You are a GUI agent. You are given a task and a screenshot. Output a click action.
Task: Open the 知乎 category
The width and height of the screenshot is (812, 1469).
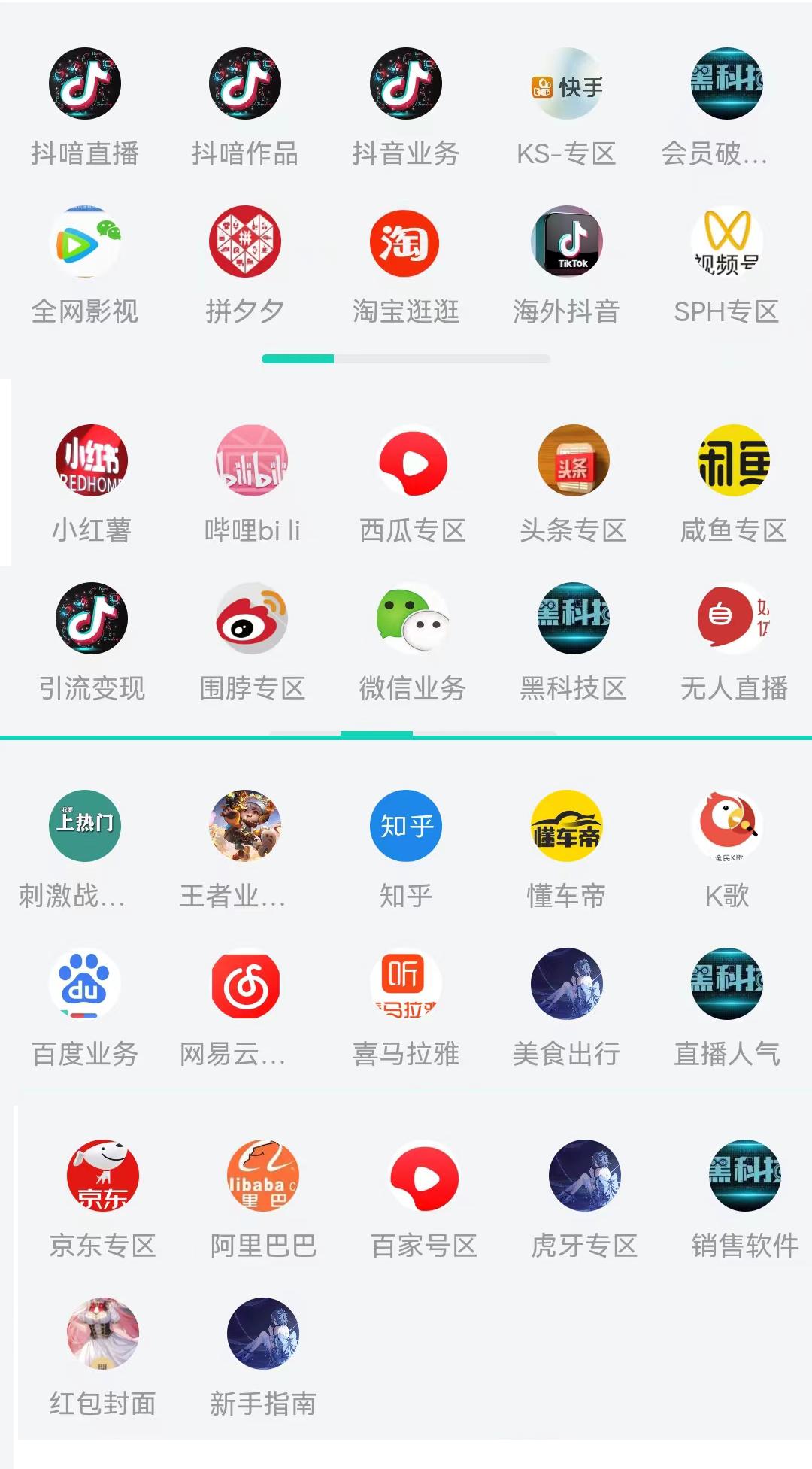[x=406, y=826]
